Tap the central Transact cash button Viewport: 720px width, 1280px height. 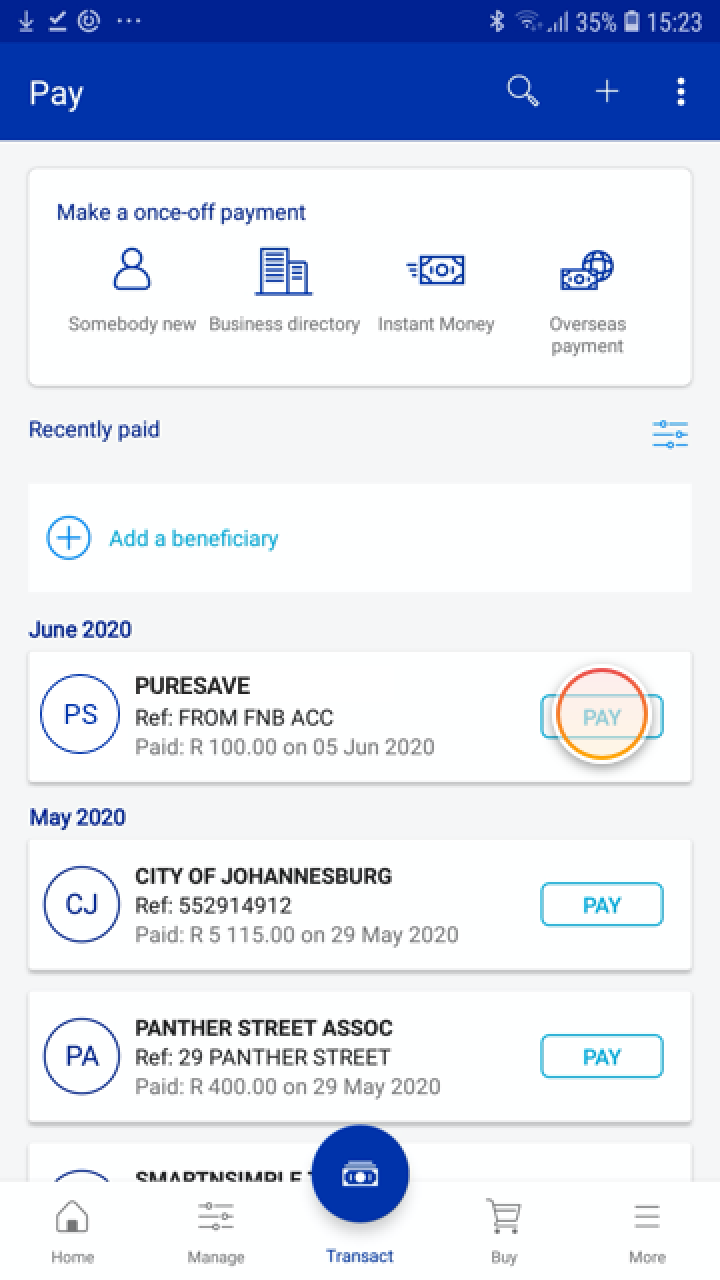point(360,1173)
